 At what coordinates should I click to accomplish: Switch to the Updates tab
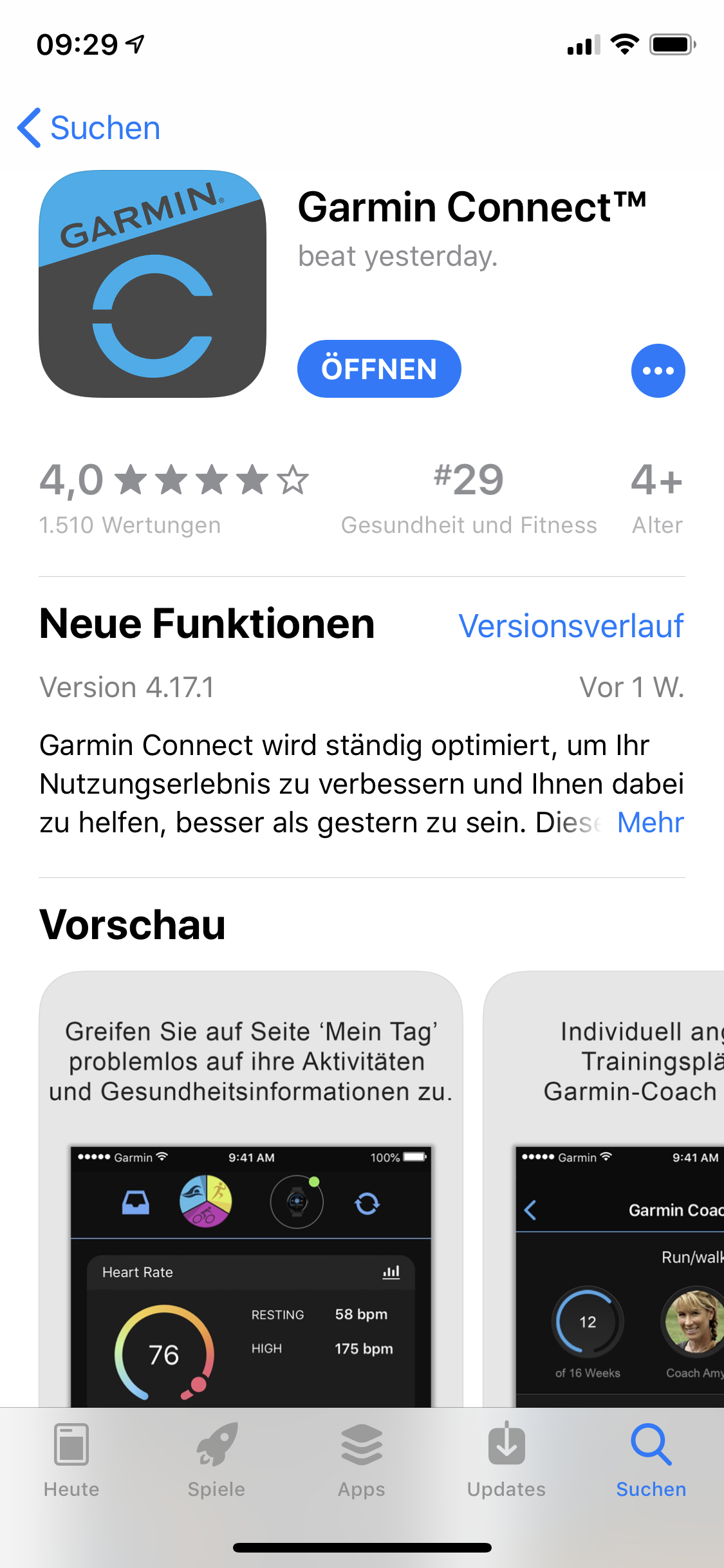(x=506, y=1461)
